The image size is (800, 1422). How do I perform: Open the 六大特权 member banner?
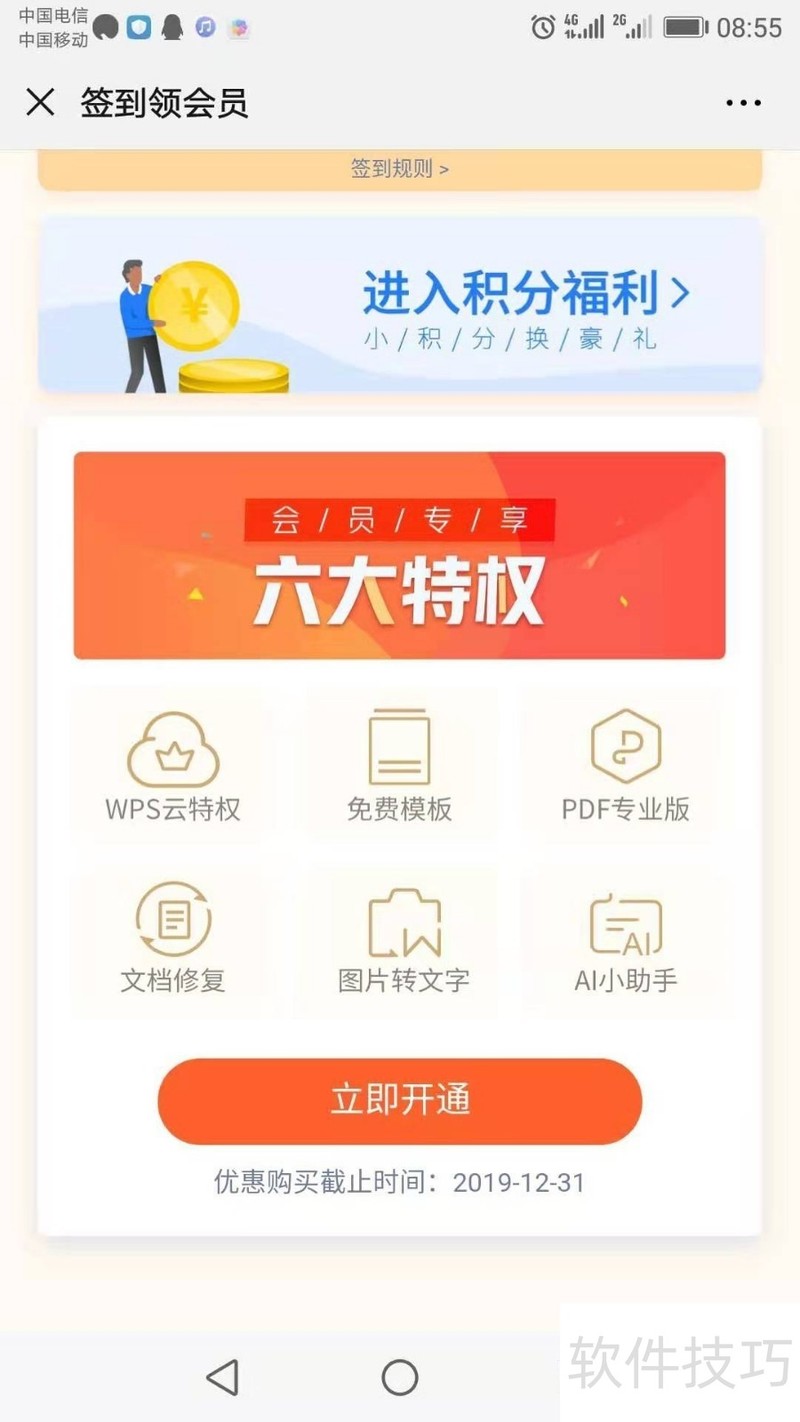pyautogui.click(x=399, y=555)
